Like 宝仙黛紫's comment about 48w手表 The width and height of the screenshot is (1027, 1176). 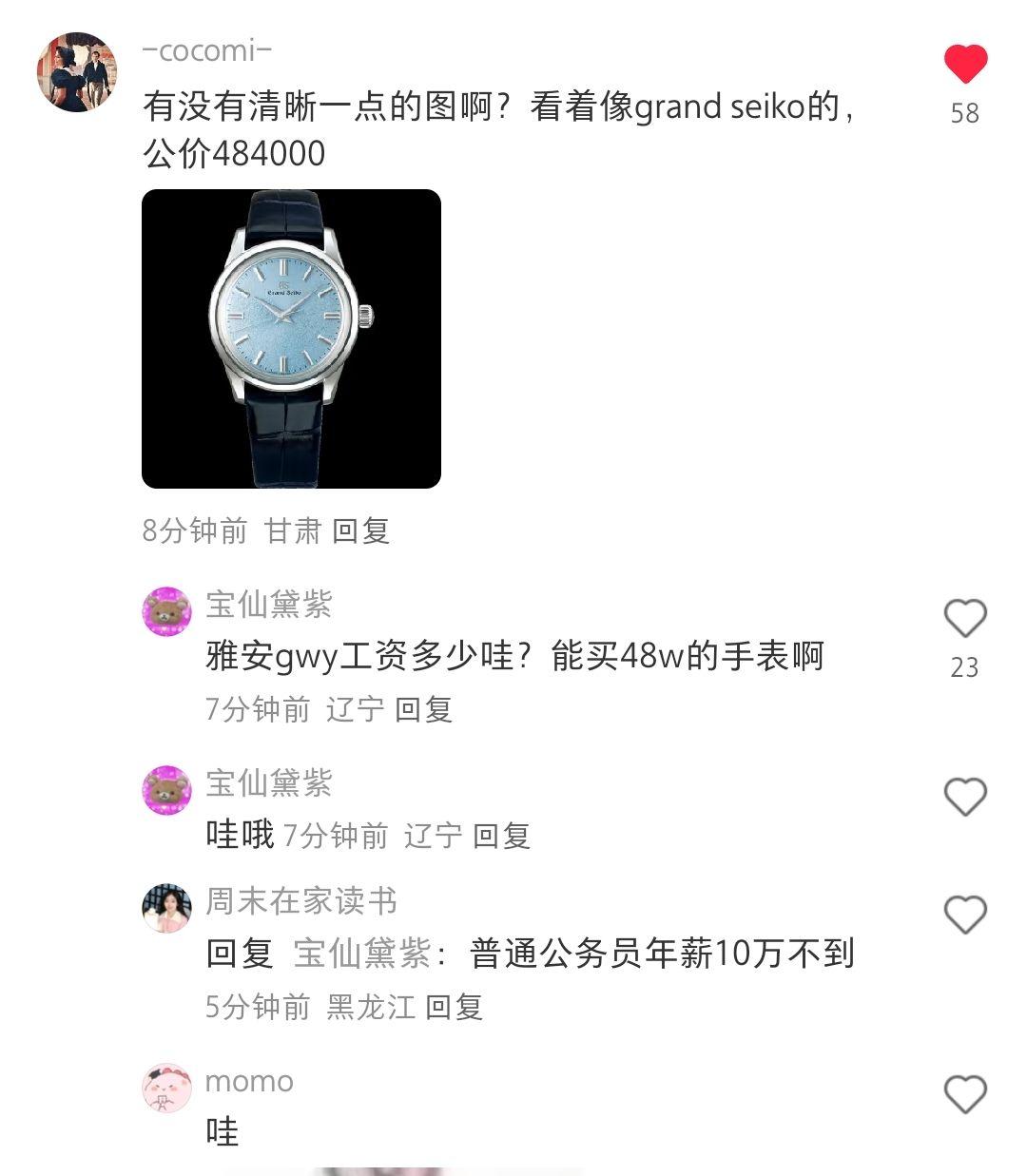[x=965, y=619]
